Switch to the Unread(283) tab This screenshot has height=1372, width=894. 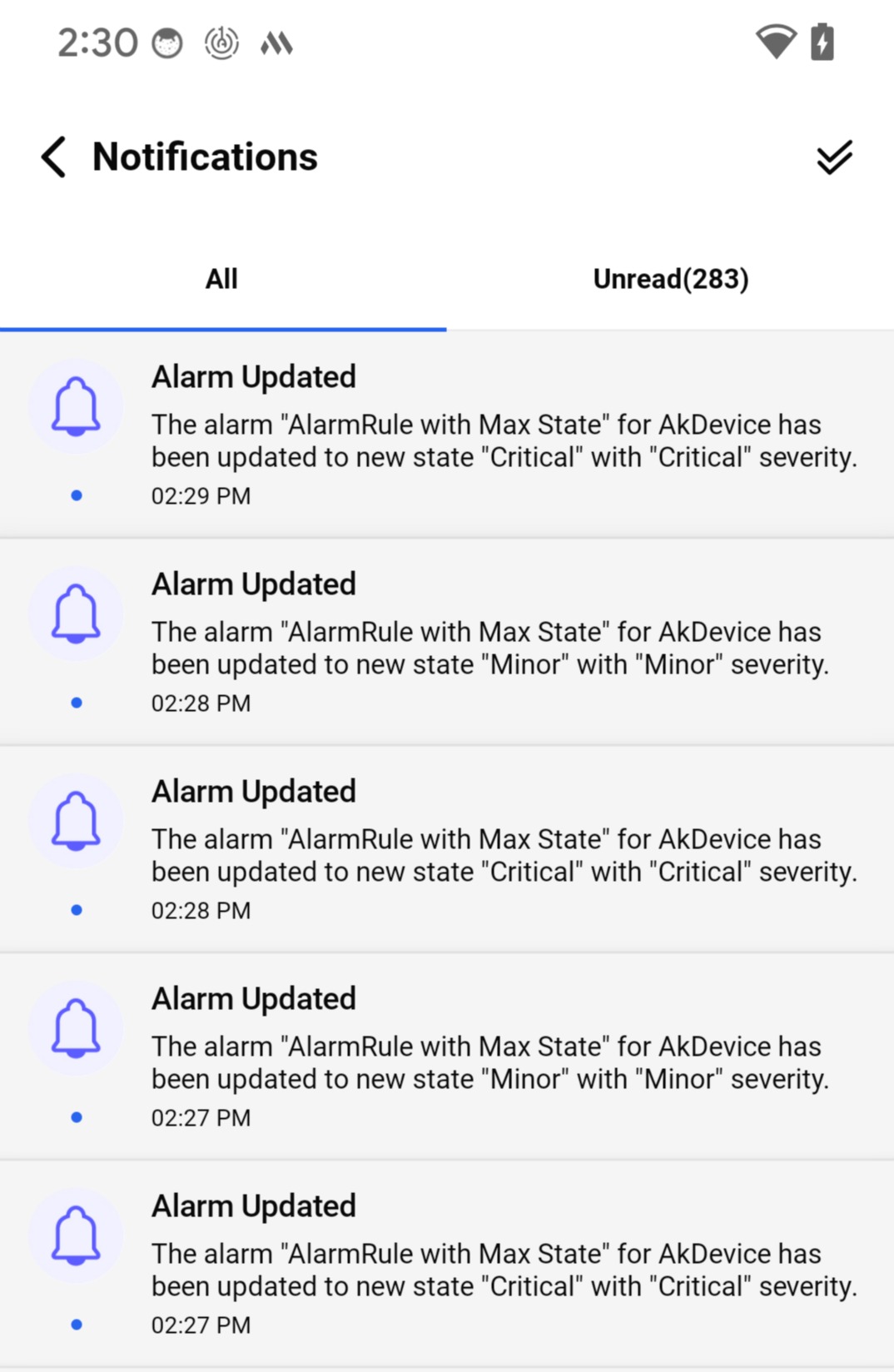[x=670, y=279]
